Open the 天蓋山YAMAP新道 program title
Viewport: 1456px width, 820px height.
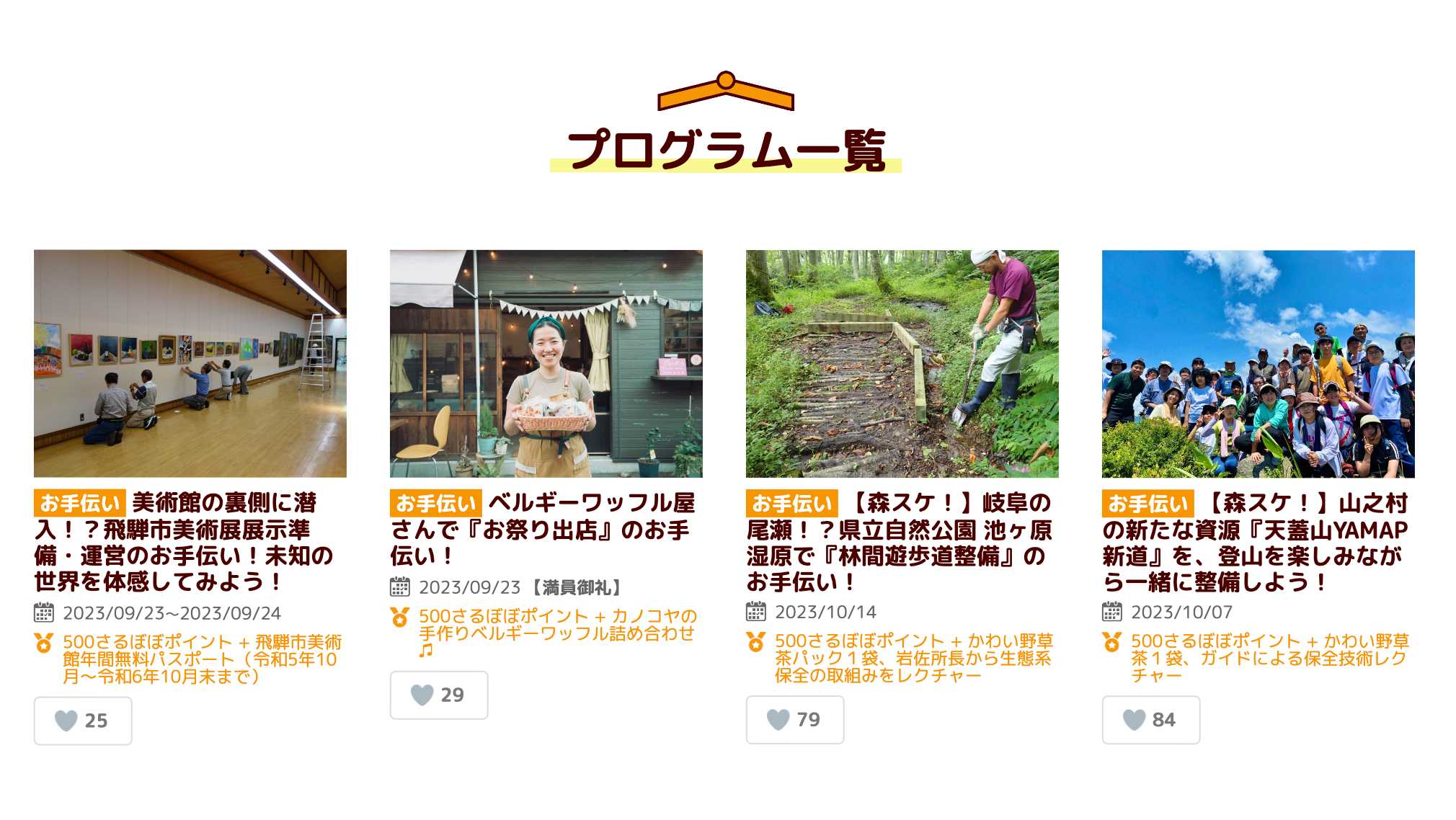click(1254, 542)
